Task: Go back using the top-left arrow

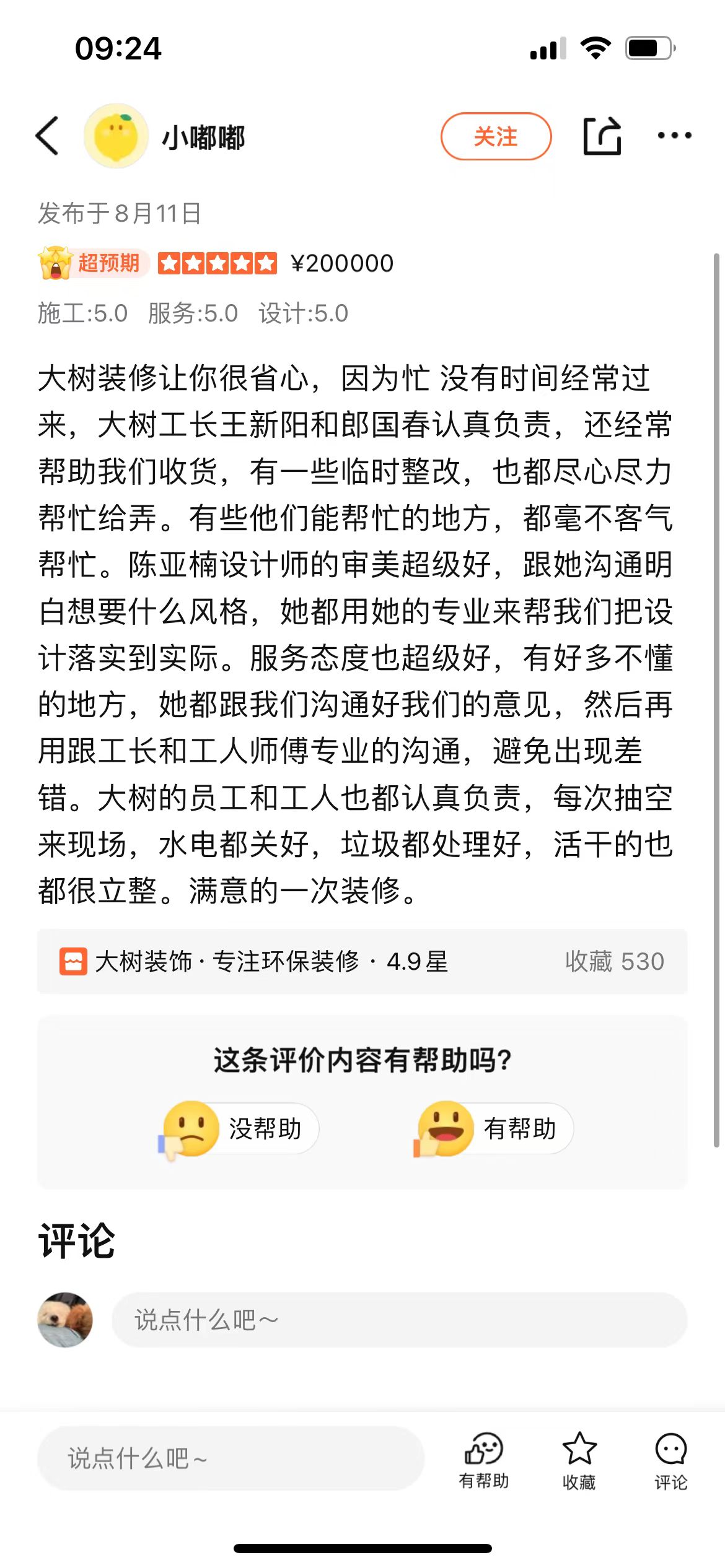Action: [x=48, y=136]
